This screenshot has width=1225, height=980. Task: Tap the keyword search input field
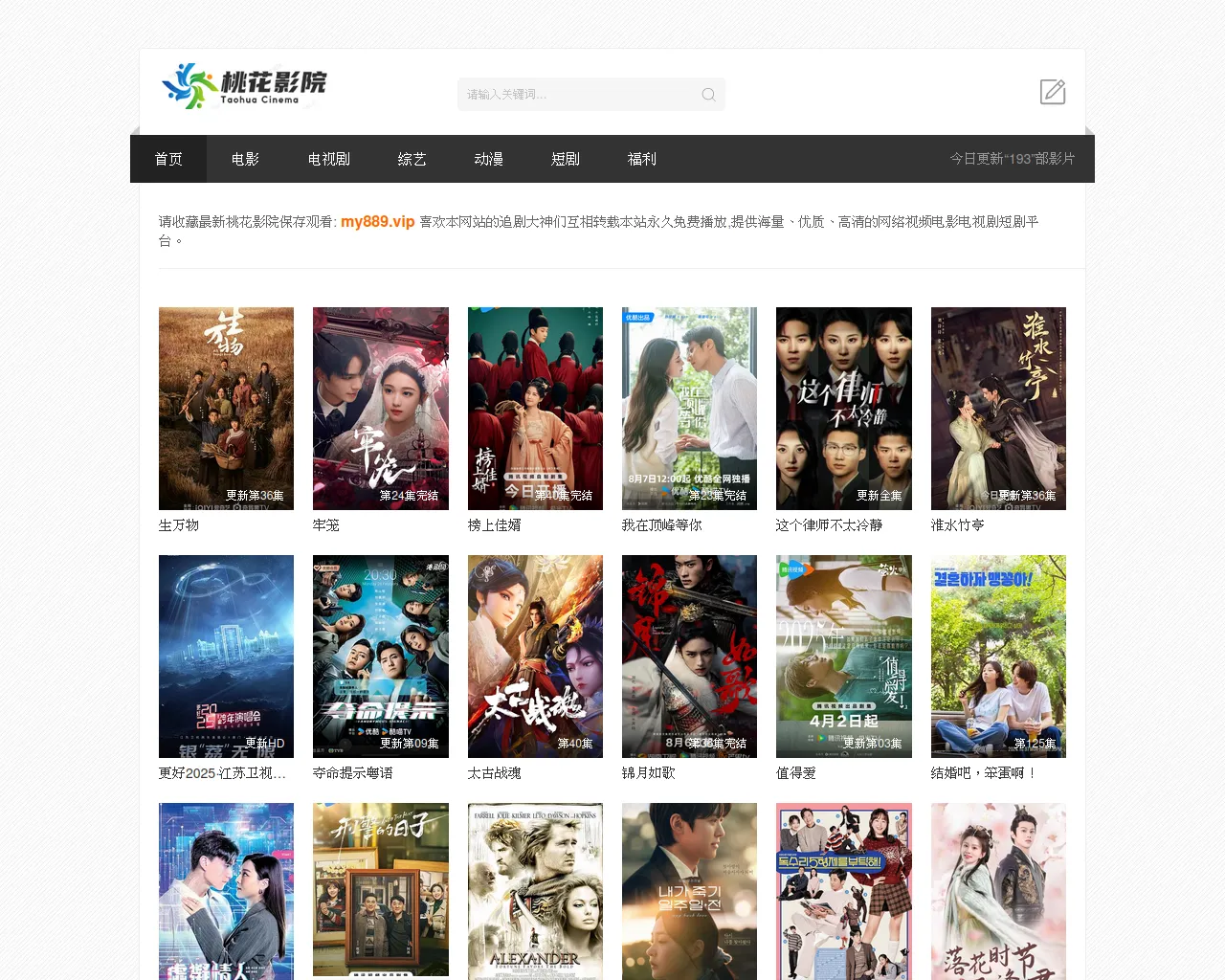point(579,94)
